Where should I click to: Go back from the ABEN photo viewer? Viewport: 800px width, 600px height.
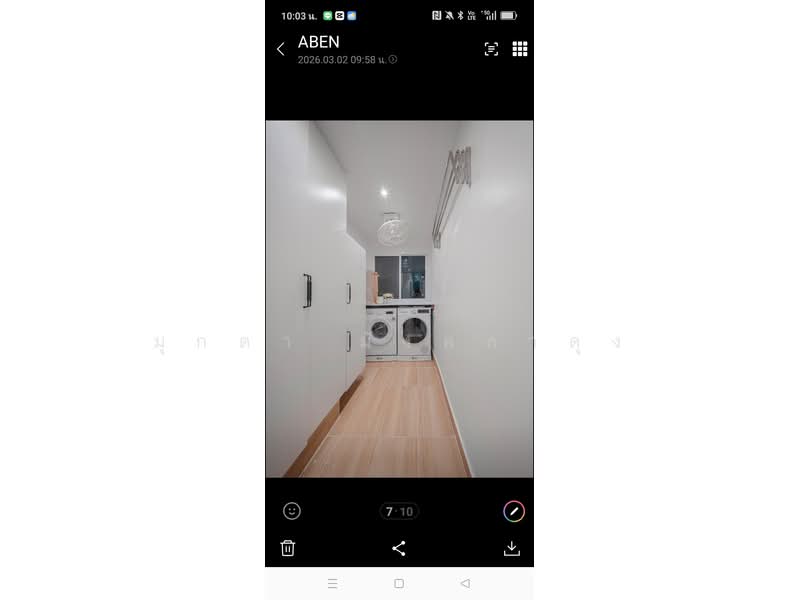click(x=280, y=49)
